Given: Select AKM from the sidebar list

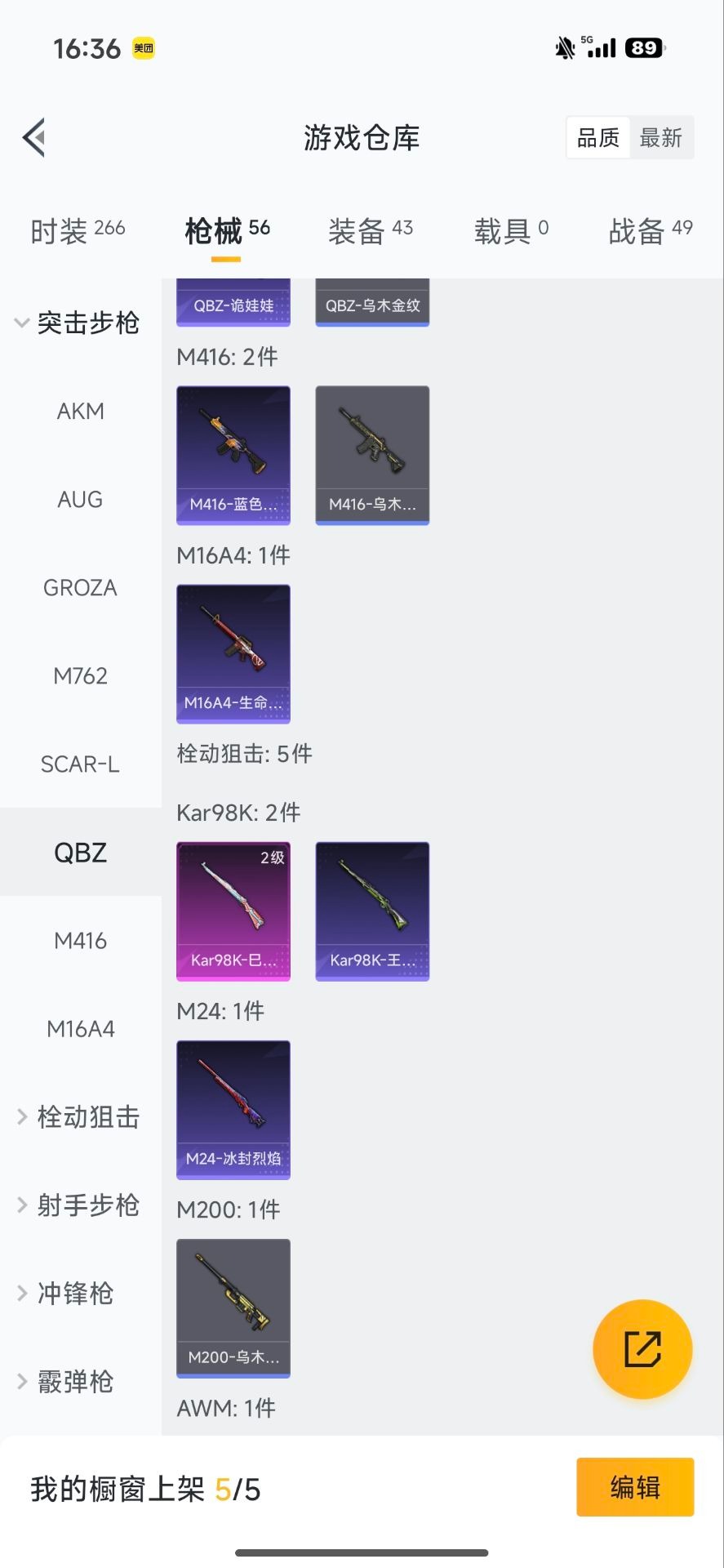Looking at the screenshot, I should 79,411.
